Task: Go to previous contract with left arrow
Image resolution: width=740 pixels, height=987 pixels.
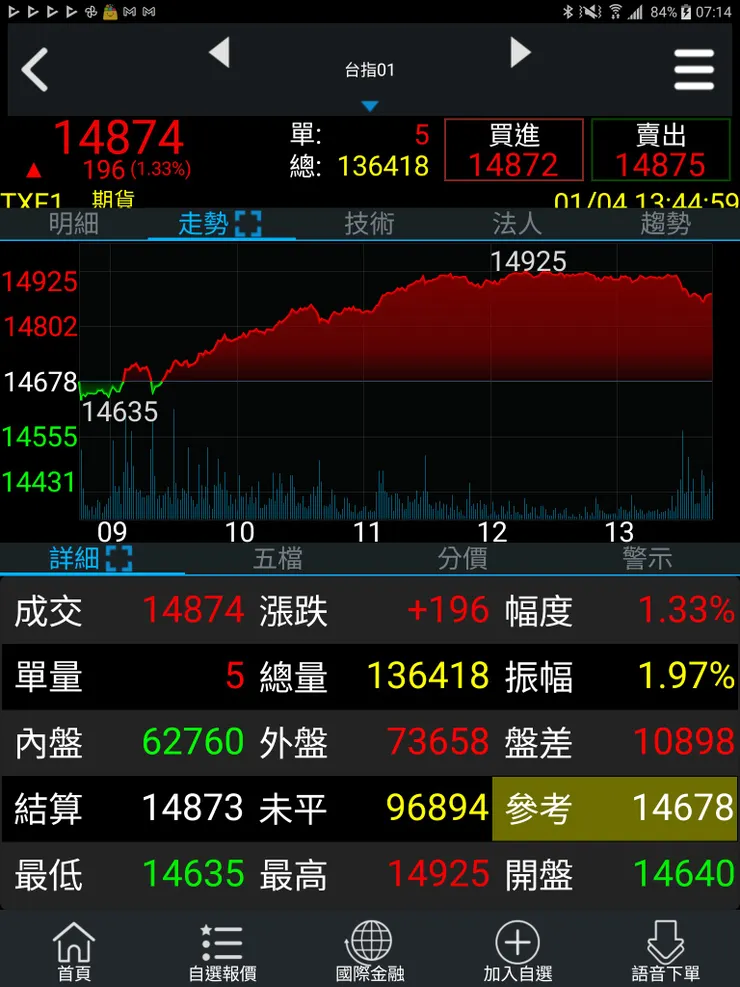Action: 220,55
